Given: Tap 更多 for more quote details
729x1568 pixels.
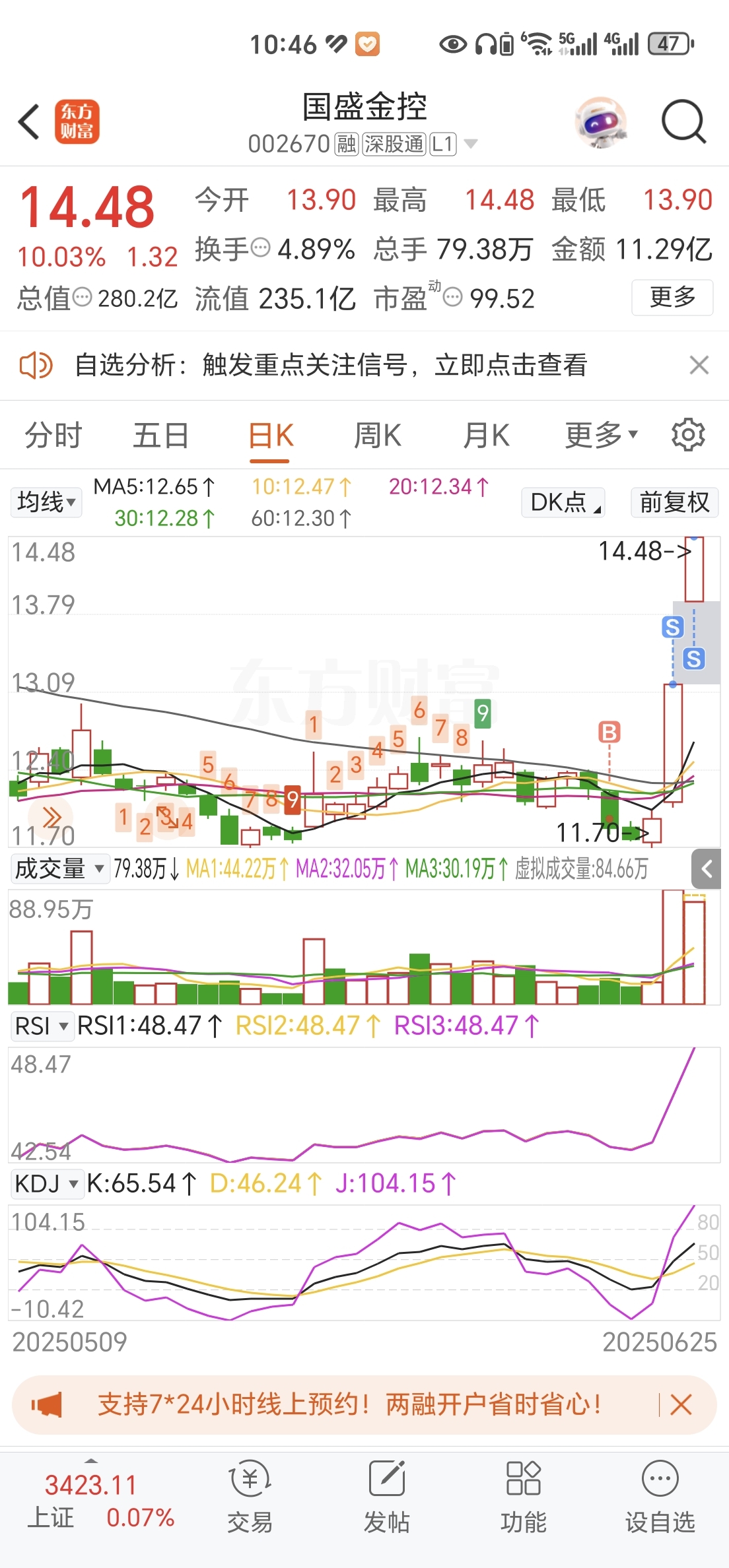Looking at the screenshot, I should pyautogui.click(x=672, y=298).
